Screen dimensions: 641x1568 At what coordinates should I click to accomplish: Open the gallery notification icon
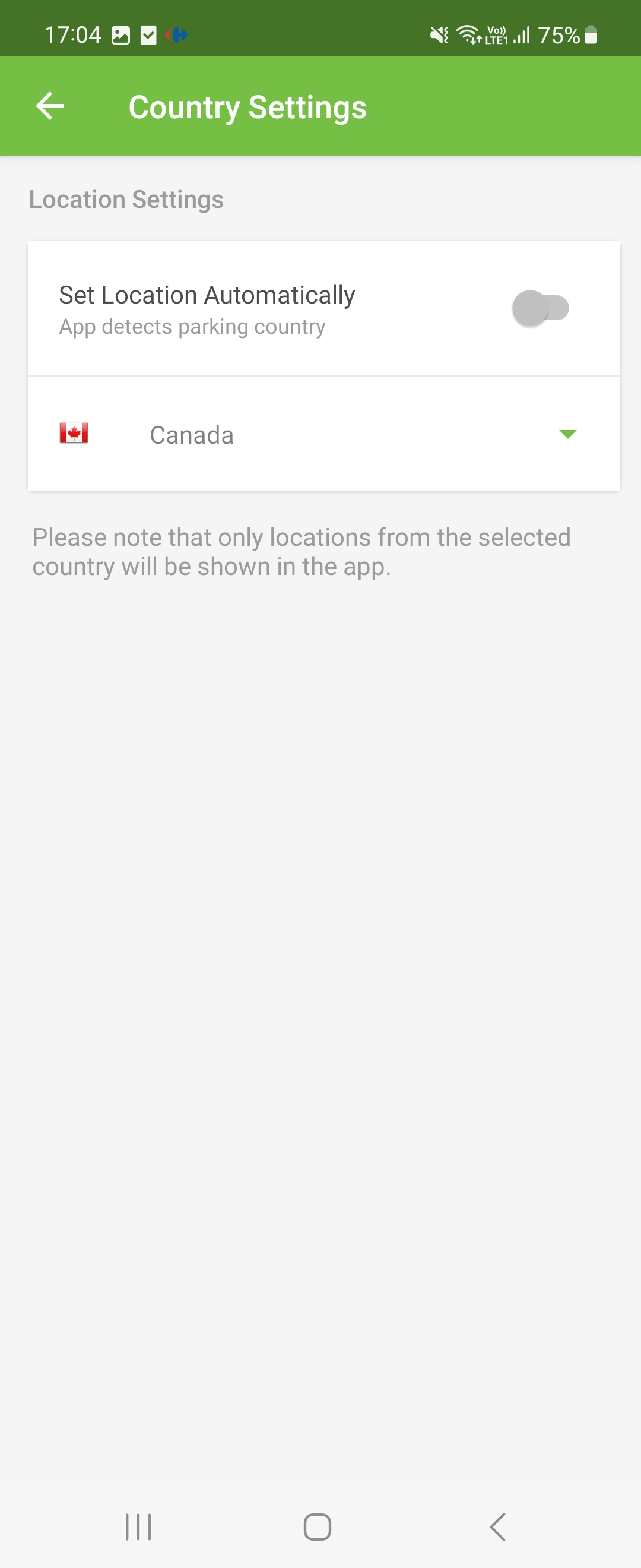[120, 34]
